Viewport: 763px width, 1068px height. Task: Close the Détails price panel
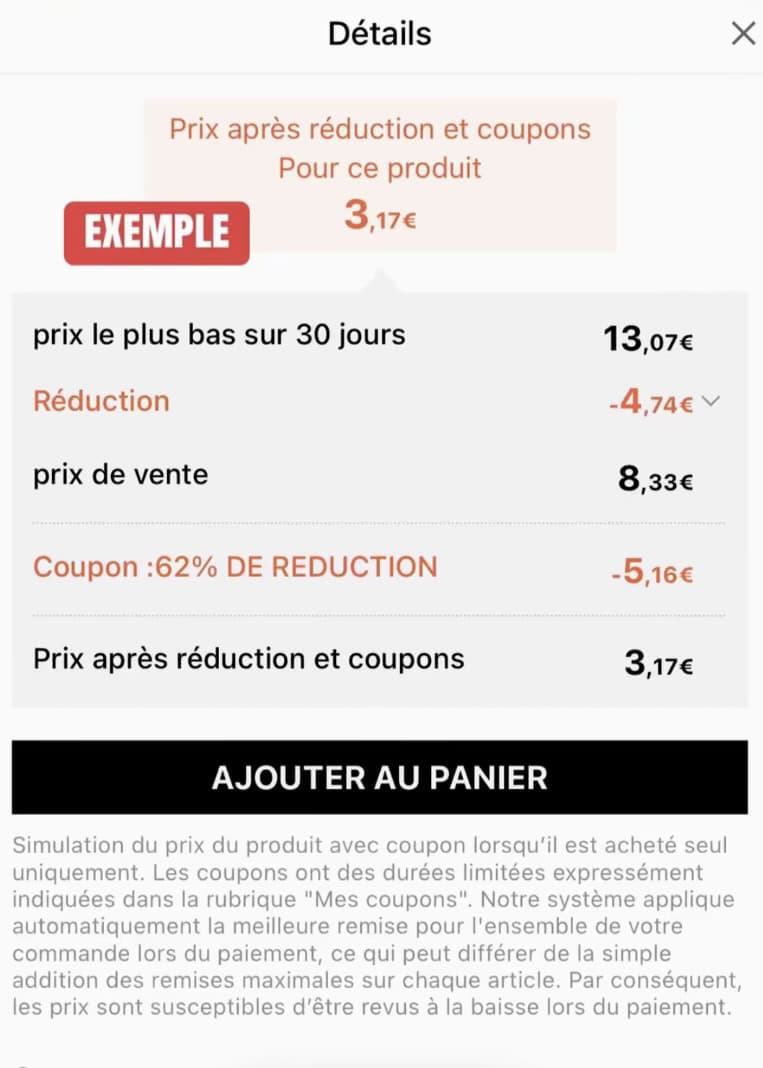coord(743,34)
